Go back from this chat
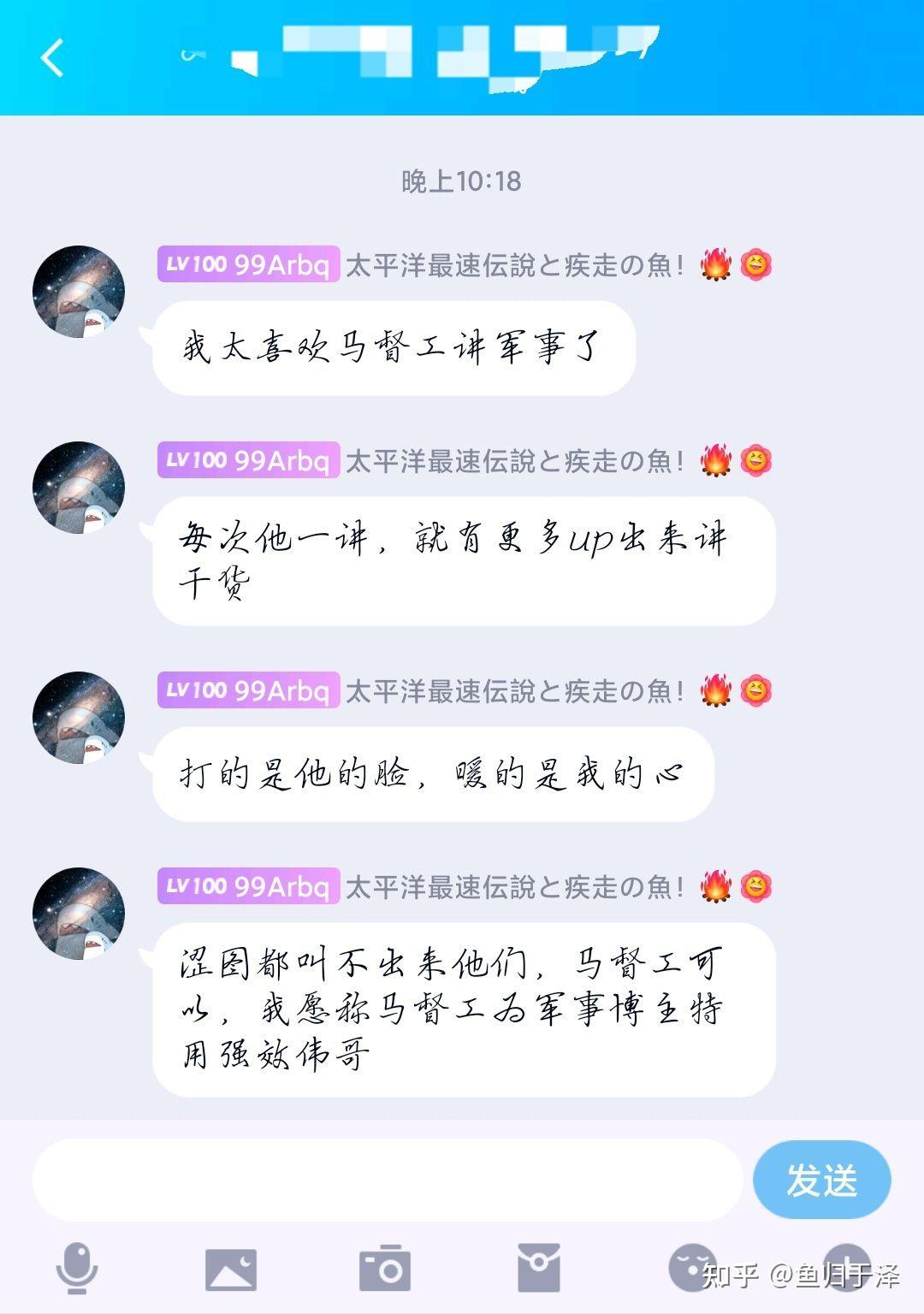Image resolution: width=924 pixels, height=1314 pixels. click(x=53, y=58)
